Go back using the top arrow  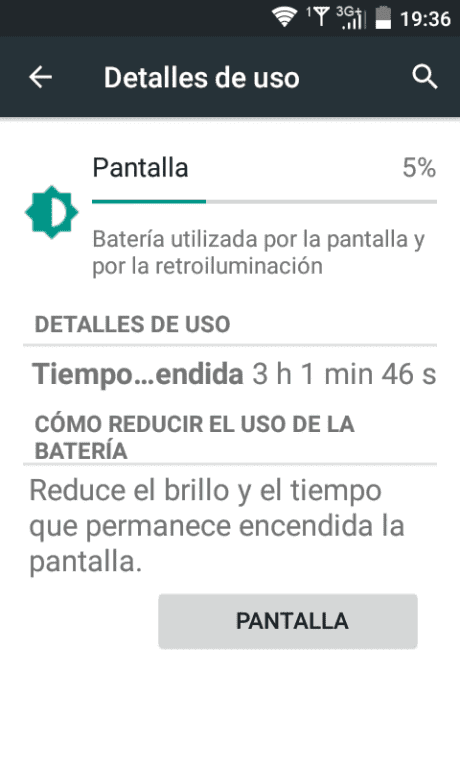[40, 77]
